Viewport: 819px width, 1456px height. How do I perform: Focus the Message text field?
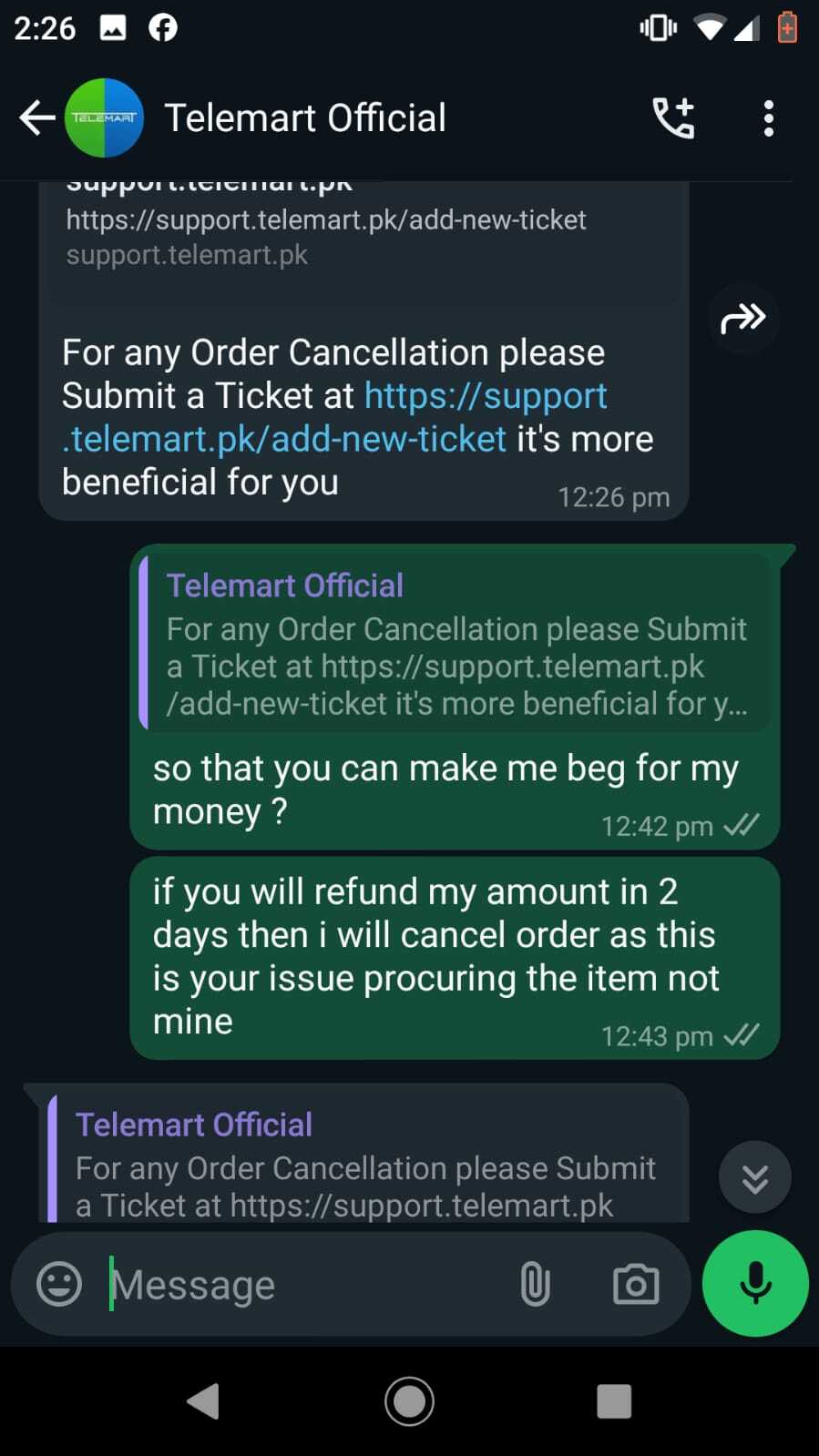coord(305,1285)
